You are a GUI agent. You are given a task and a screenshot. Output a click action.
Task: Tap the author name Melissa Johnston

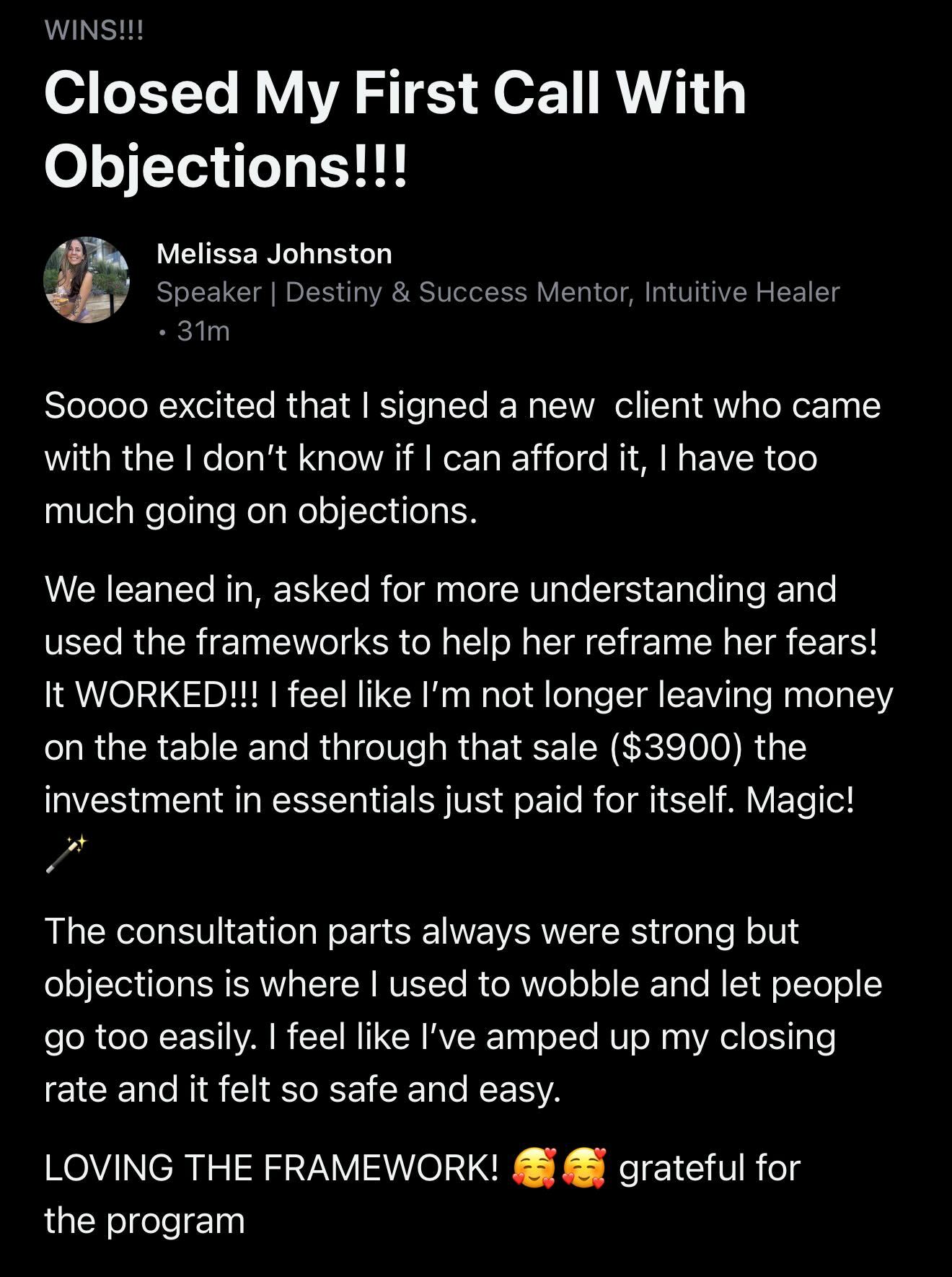pyautogui.click(x=274, y=254)
